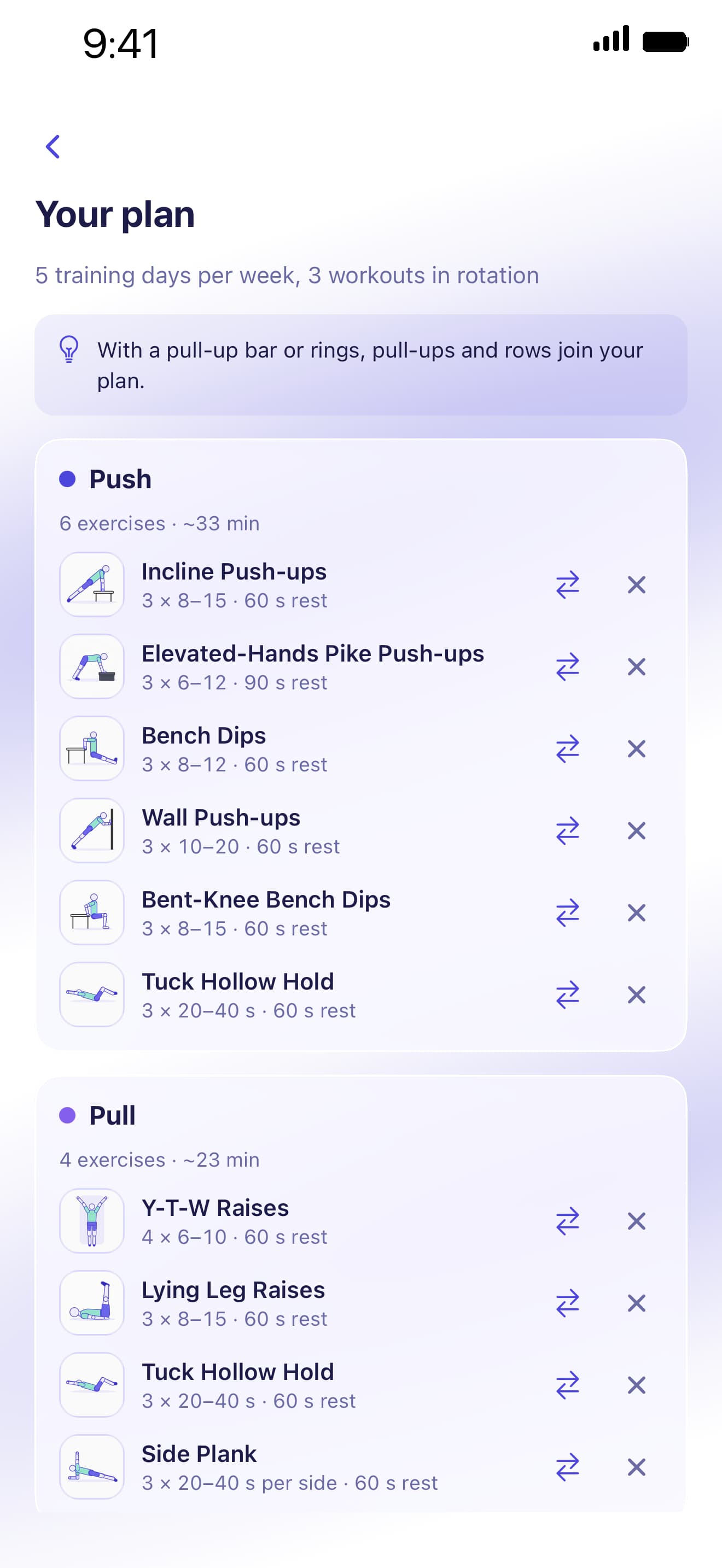Viewport: 722px width, 1568px height.
Task: Swap the Incline Push-ups exercise
Action: pyautogui.click(x=567, y=585)
